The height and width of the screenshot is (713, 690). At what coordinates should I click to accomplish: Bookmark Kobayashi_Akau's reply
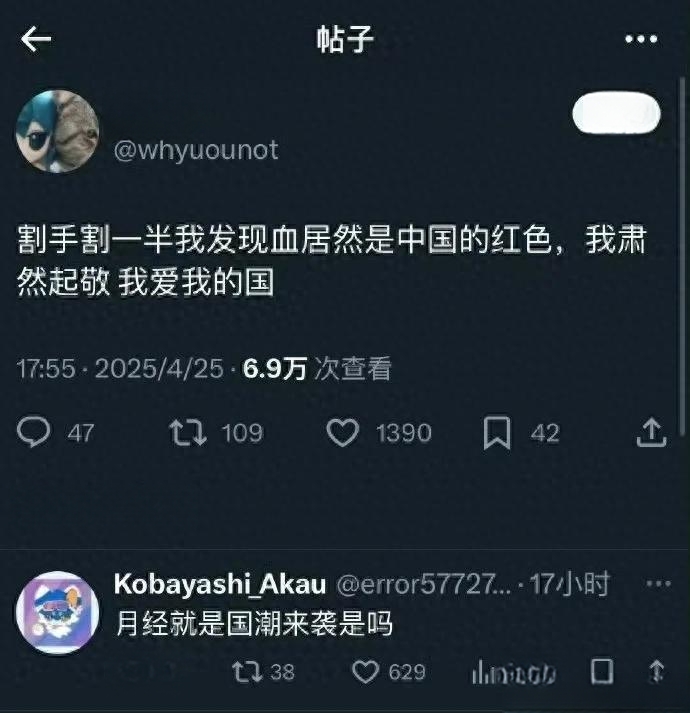coord(601,671)
